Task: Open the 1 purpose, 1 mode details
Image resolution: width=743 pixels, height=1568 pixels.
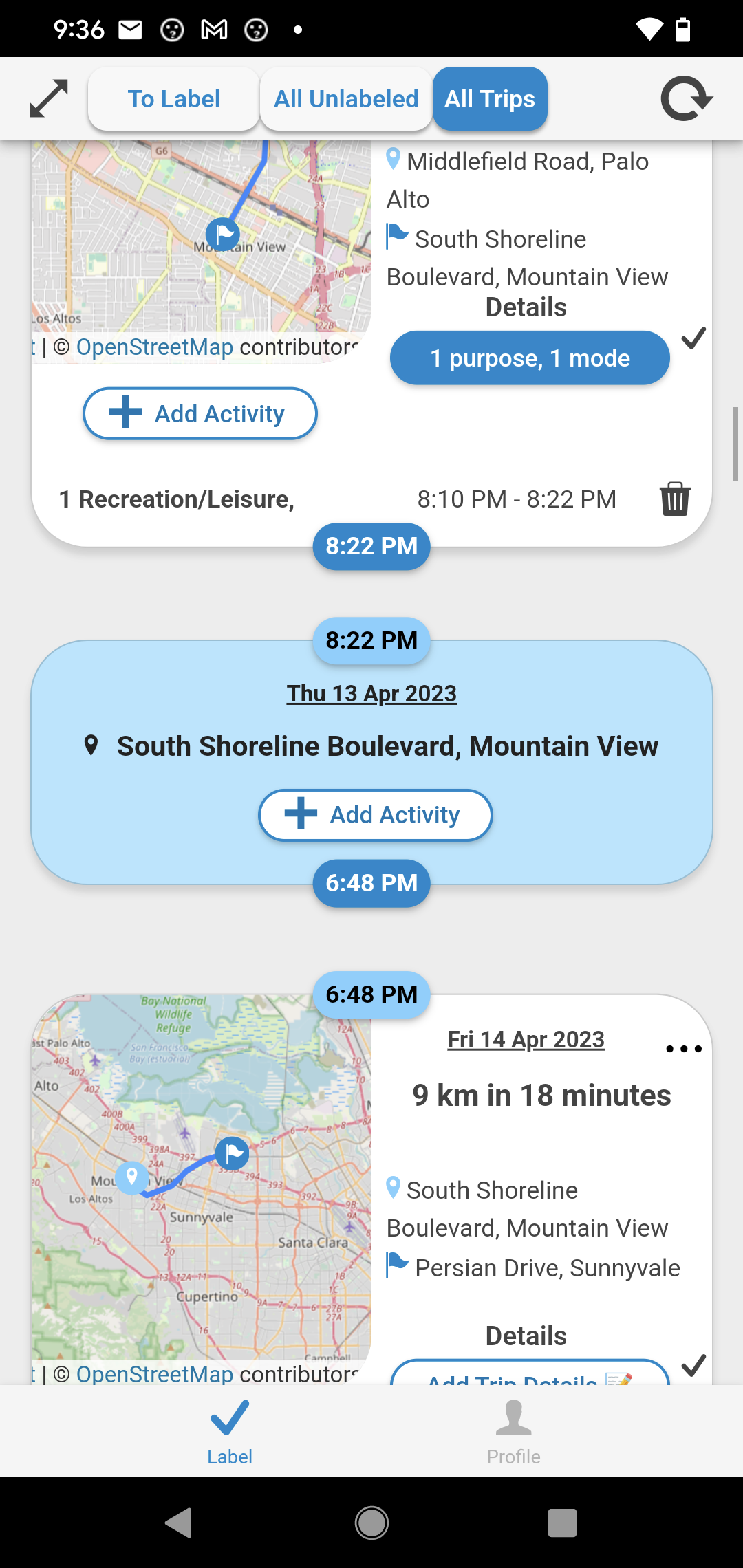Action: (x=529, y=358)
